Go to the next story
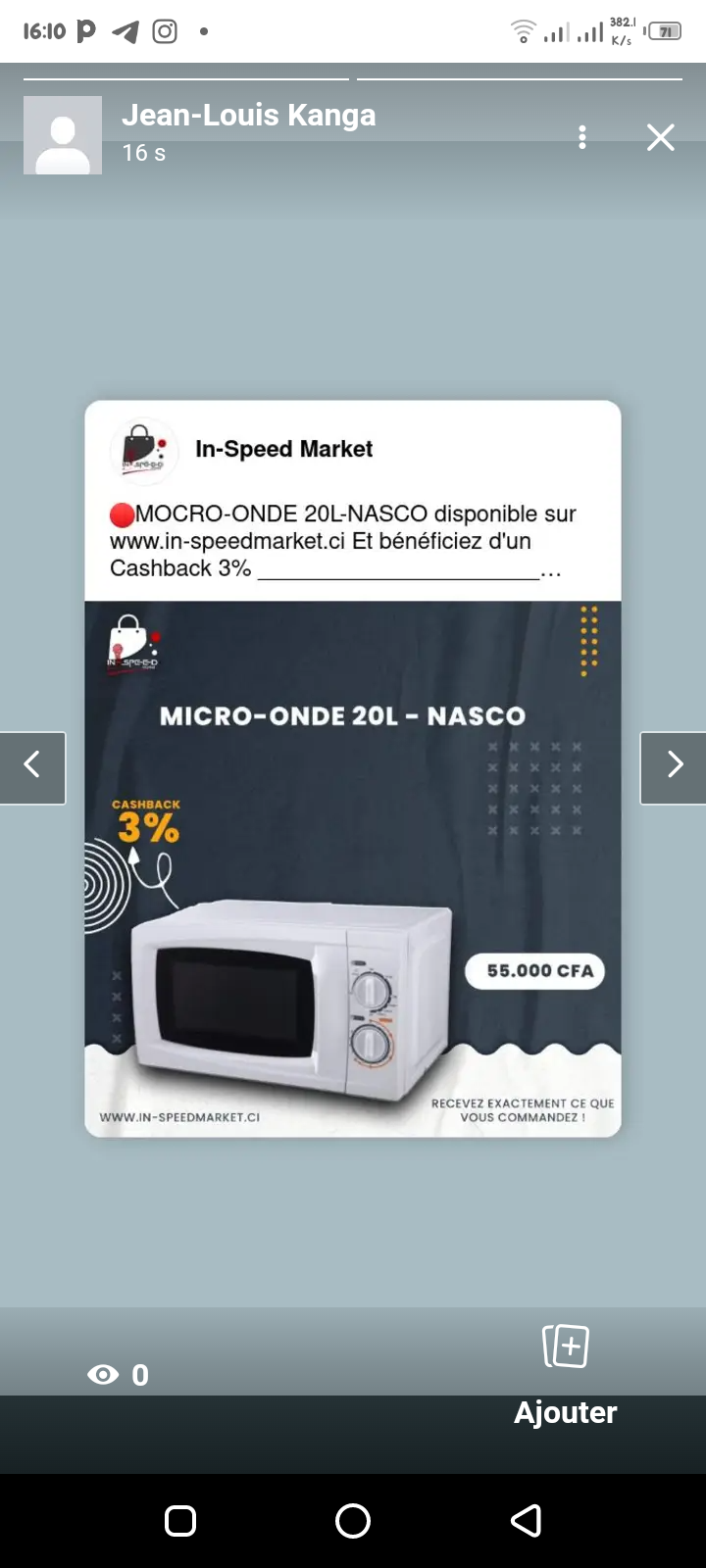The width and height of the screenshot is (706, 1568). point(674,767)
